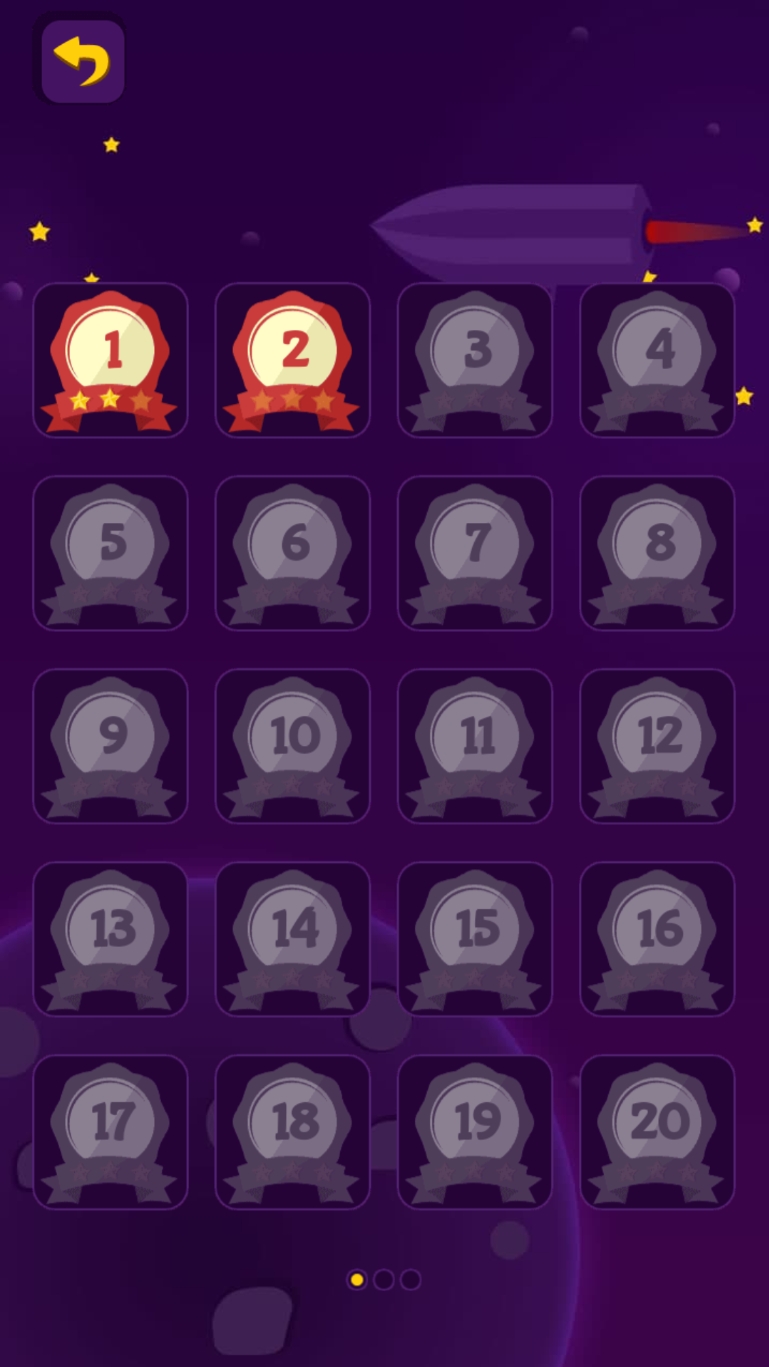Go back using the return arrow button
The image size is (769, 1367).
pos(81,60)
